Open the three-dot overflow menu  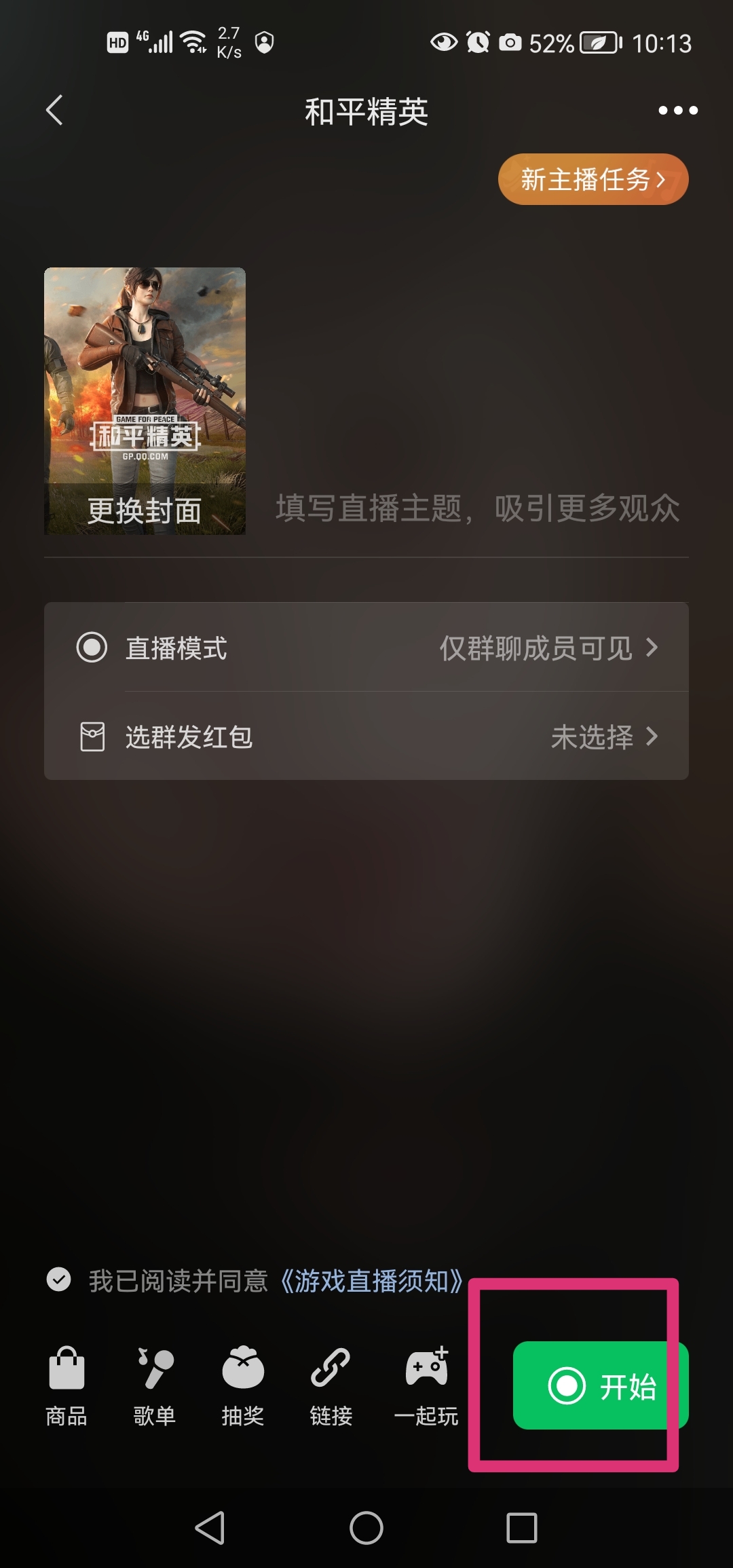pos(677,111)
